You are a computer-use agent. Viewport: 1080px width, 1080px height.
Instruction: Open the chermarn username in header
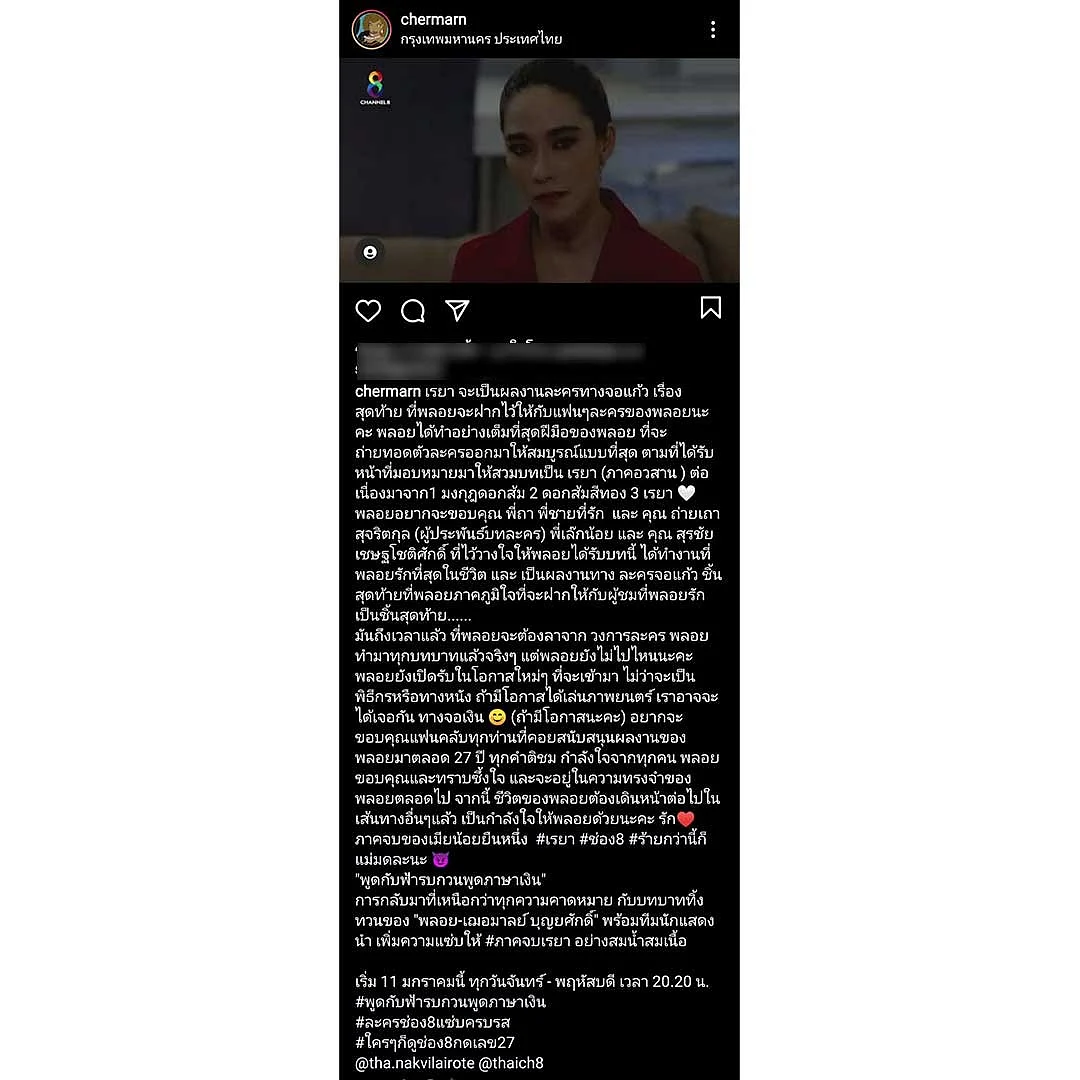[x=433, y=19]
